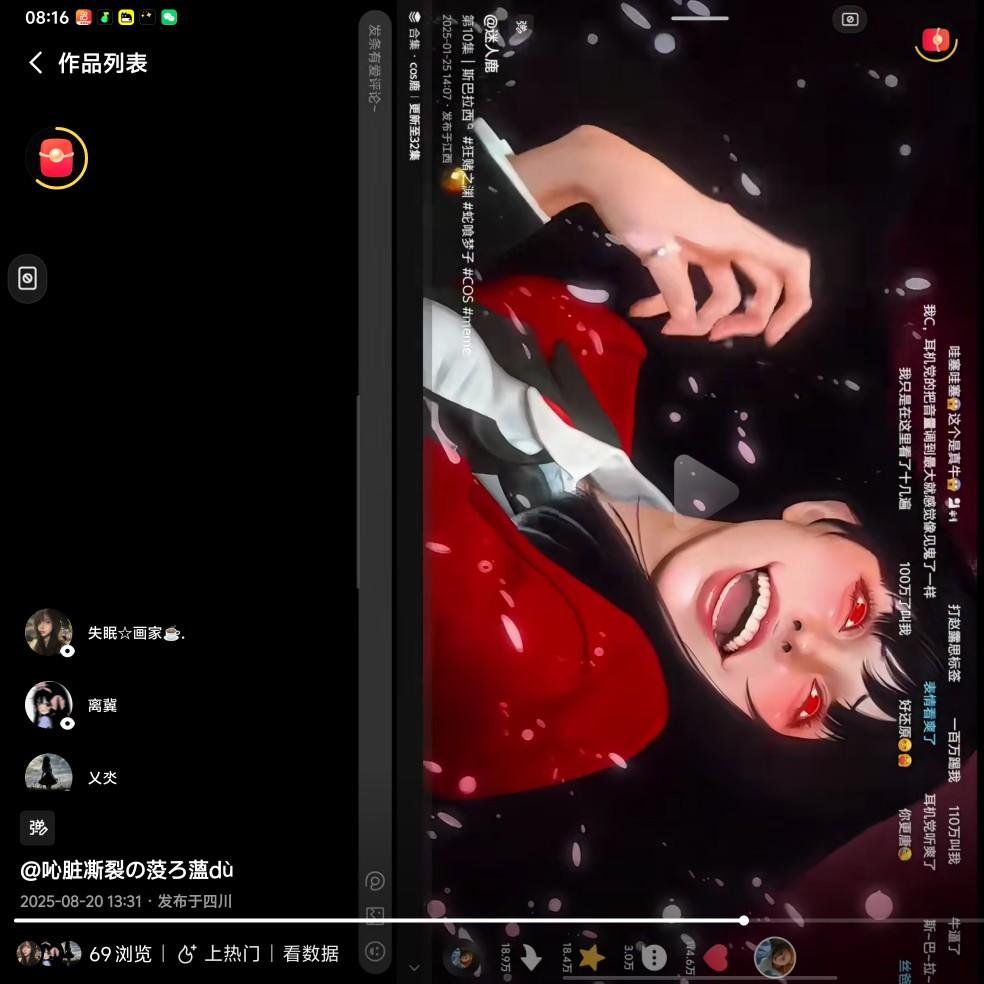
Task: View the 69 浏览 viewer list
Action: click(x=85, y=954)
